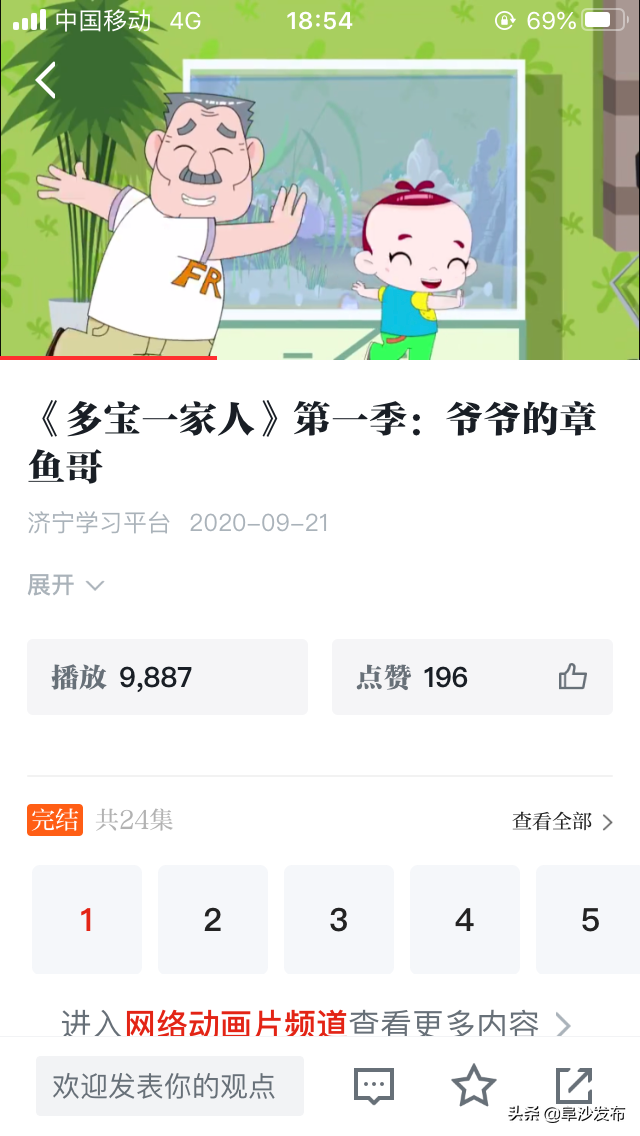The width and height of the screenshot is (640, 1136).
Task: Like the video with the thumbs-up button
Action: click(572, 677)
